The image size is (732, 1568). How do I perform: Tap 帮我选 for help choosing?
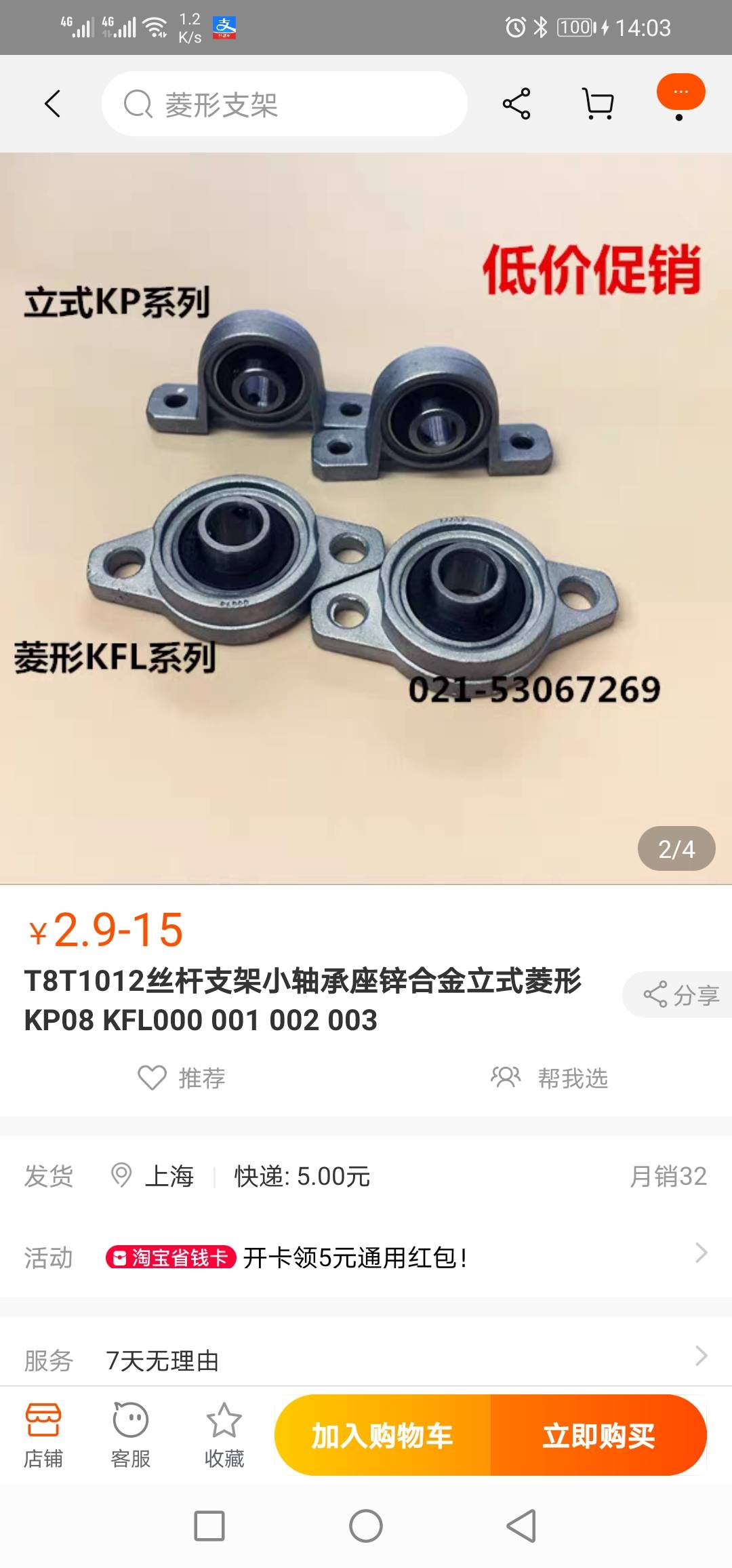coord(550,1078)
